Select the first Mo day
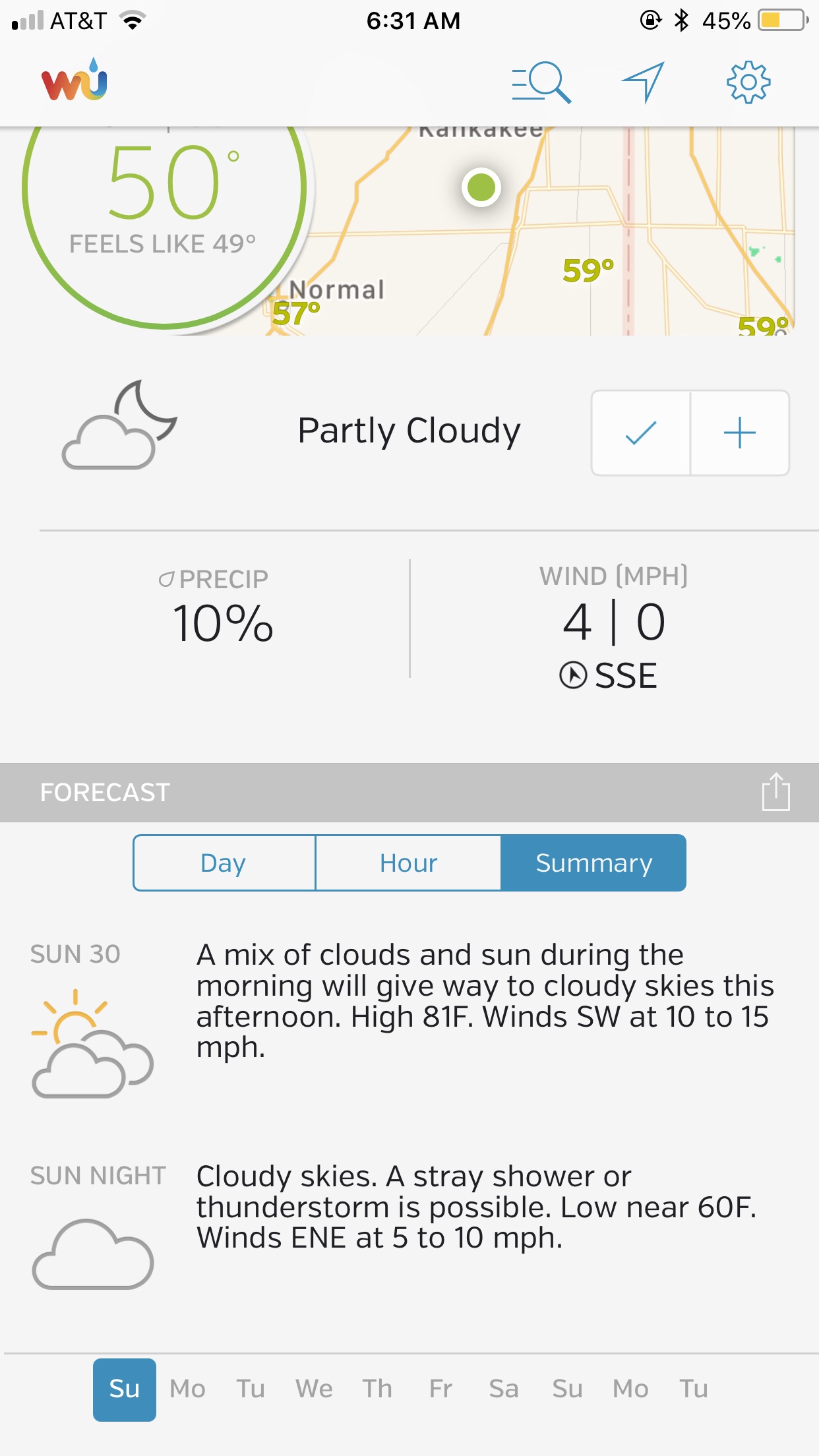The width and height of the screenshot is (819, 1456). pos(187,1389)
